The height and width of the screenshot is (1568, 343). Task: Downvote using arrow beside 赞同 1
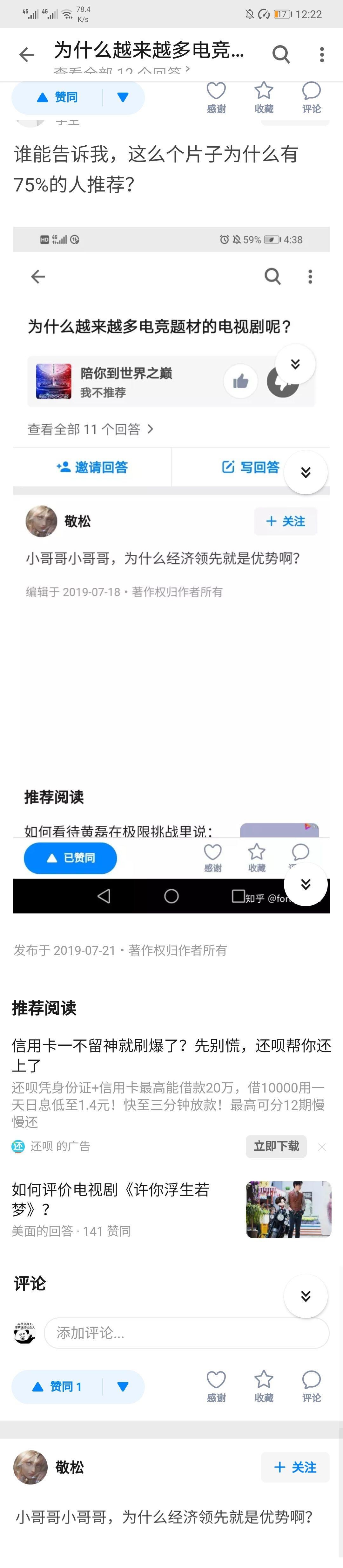pos(123,1386)
